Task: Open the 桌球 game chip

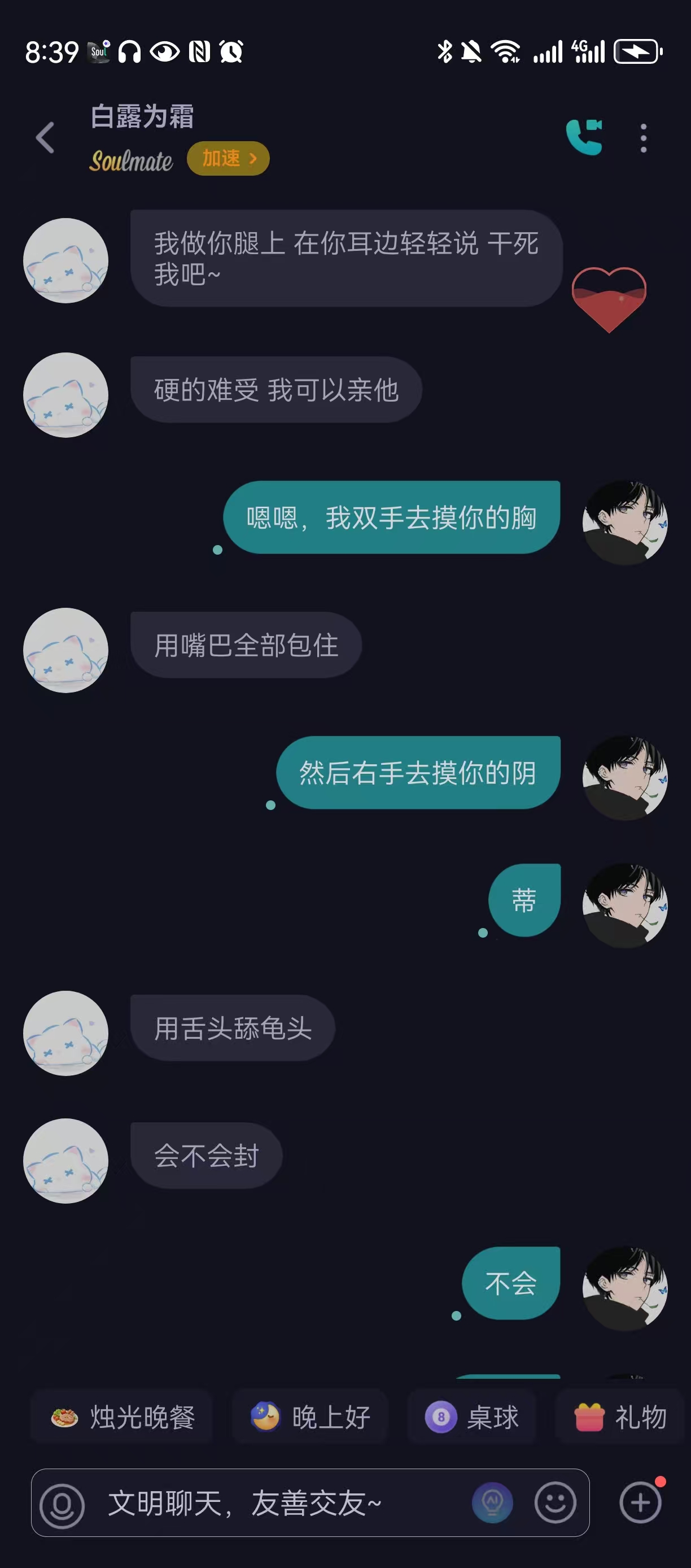Action: 472,1418
